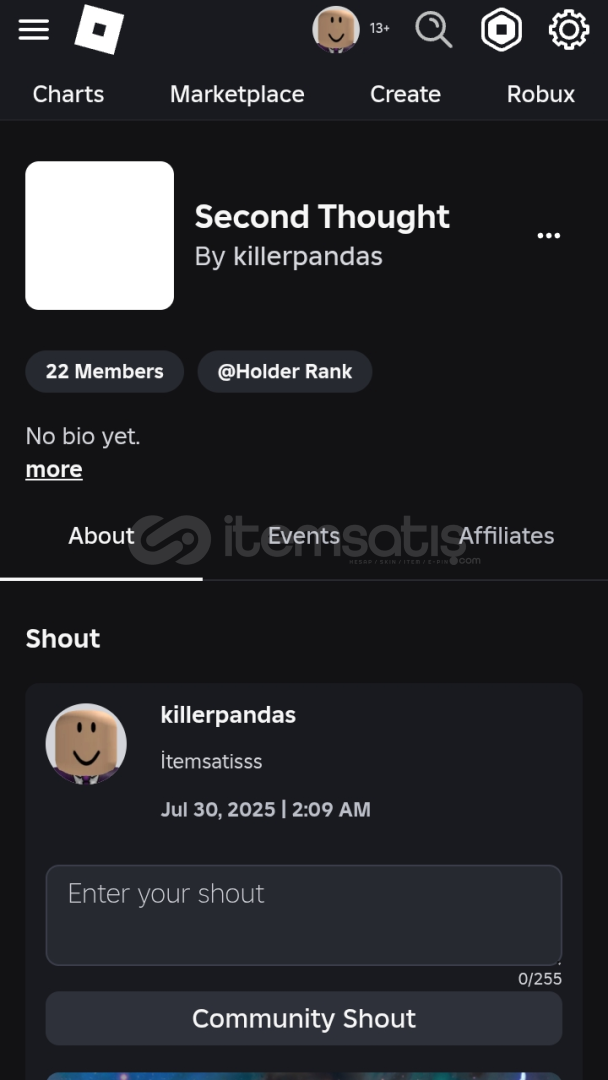Image resolution: width=608 pixels, height=1080 pixels.
Task: View the 22 Members chip
Action: click(x=105, y=371)
